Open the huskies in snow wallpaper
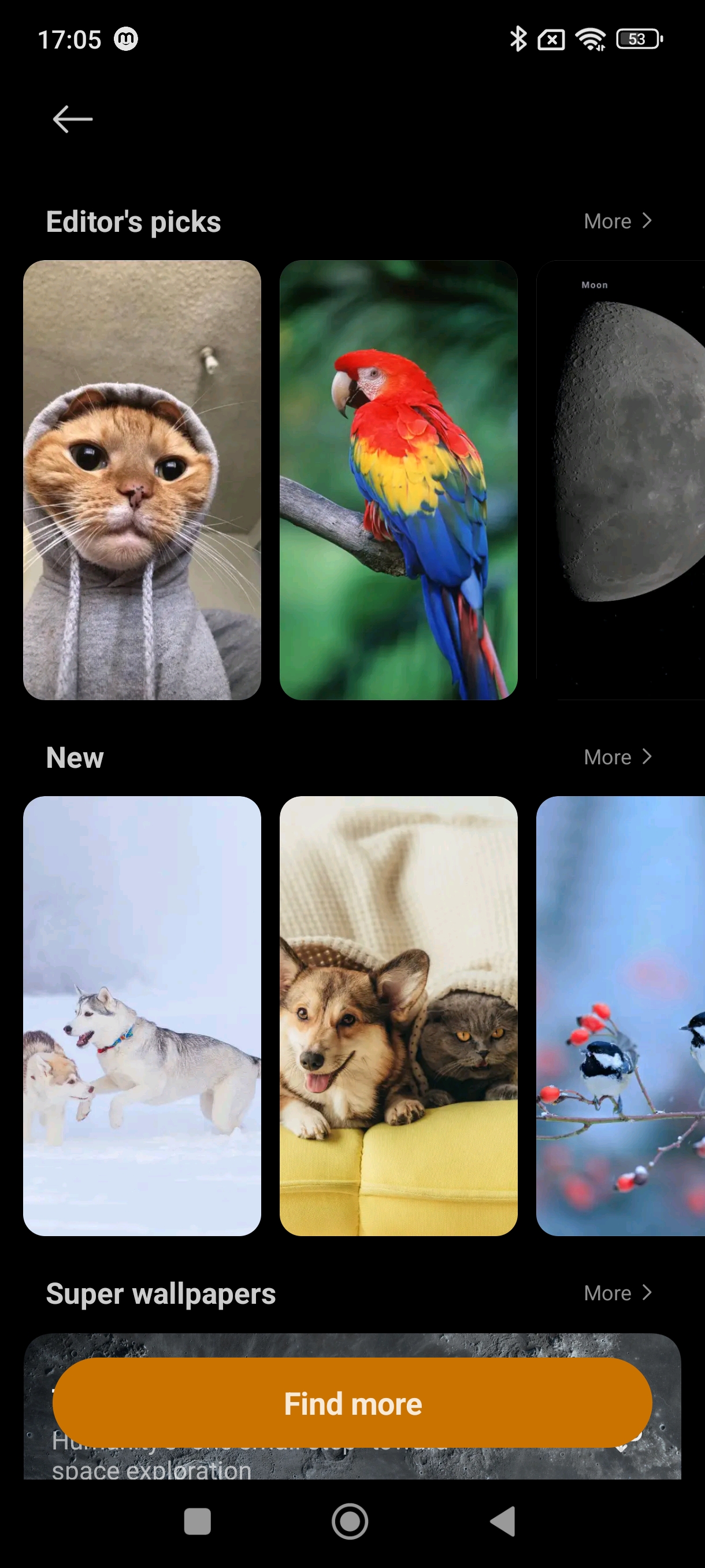This screenshot has width=705, height=1568. (x=142, y=1015)
